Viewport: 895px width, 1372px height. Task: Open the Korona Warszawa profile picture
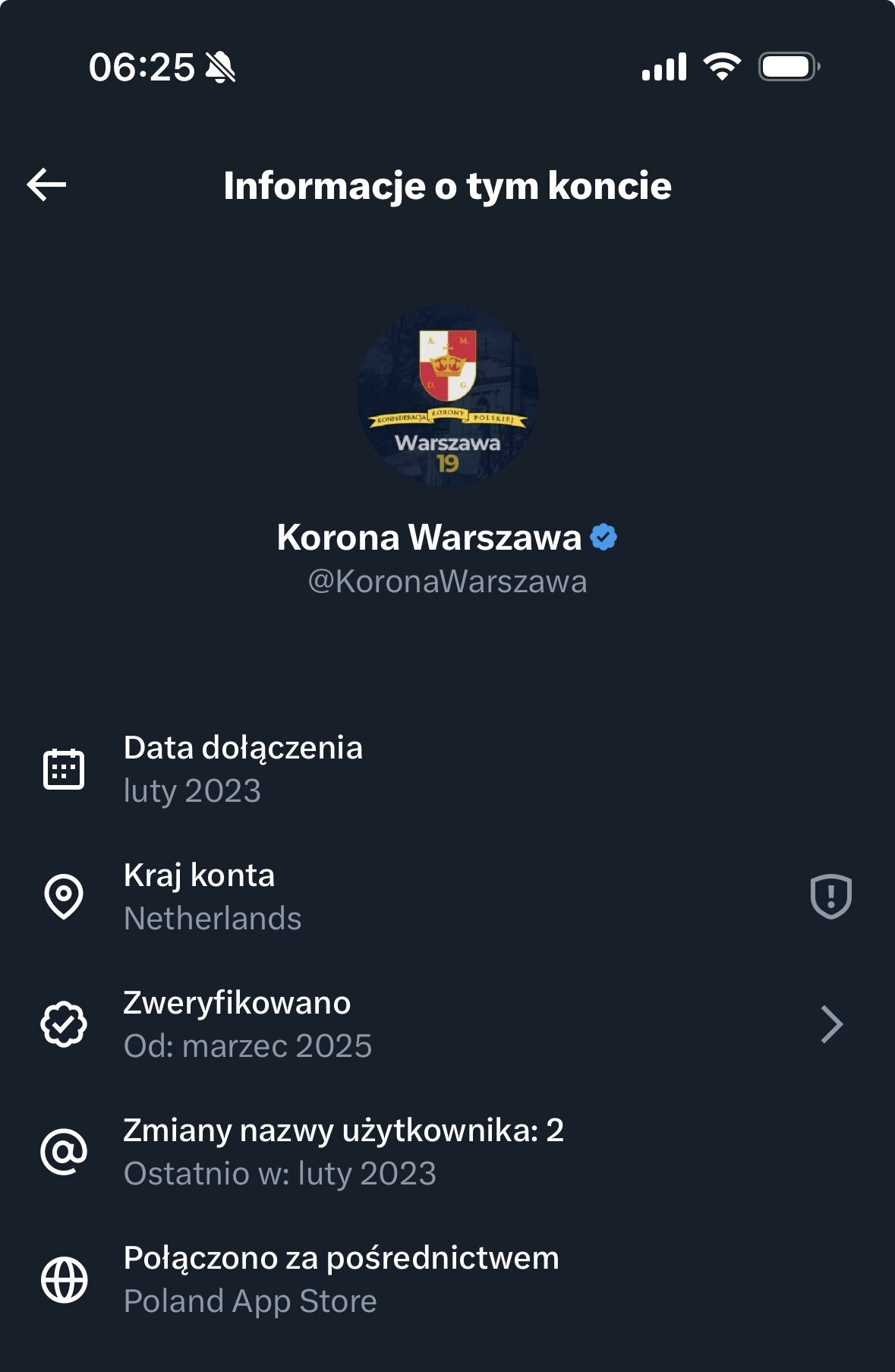point(447,396)
